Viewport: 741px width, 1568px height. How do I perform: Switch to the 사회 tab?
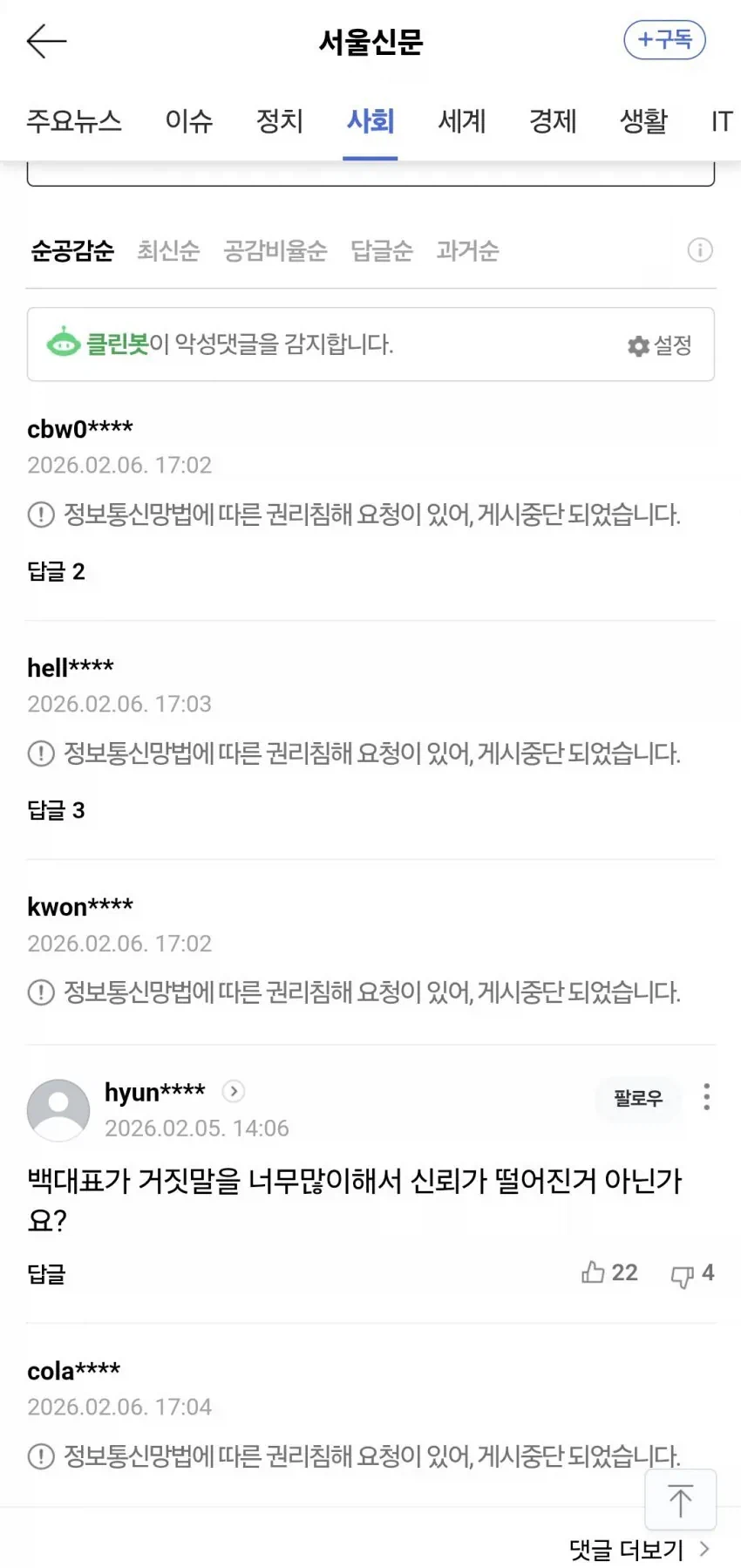370,121
